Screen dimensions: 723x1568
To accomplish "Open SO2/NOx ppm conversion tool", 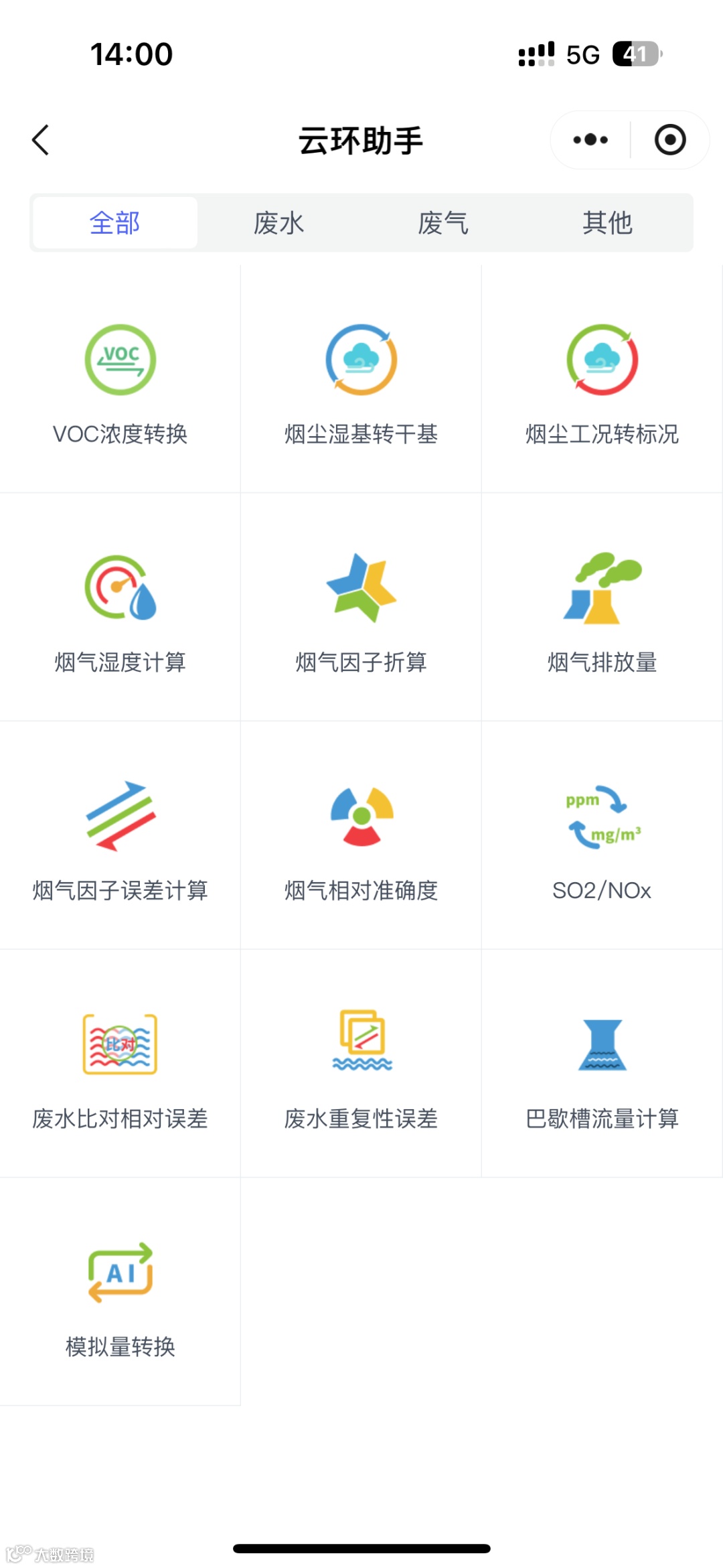I will pyautogui.click(x=602, y=836).
